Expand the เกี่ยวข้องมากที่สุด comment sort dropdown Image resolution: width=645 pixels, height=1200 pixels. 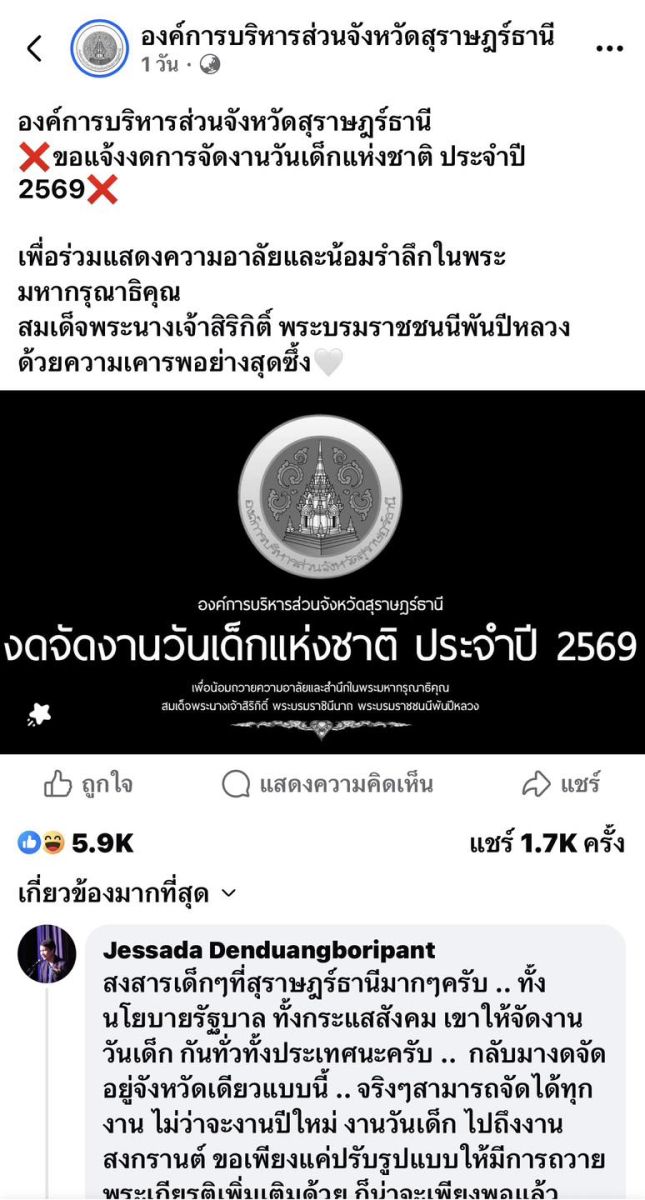pyautogui.click(x=128, y=893)
